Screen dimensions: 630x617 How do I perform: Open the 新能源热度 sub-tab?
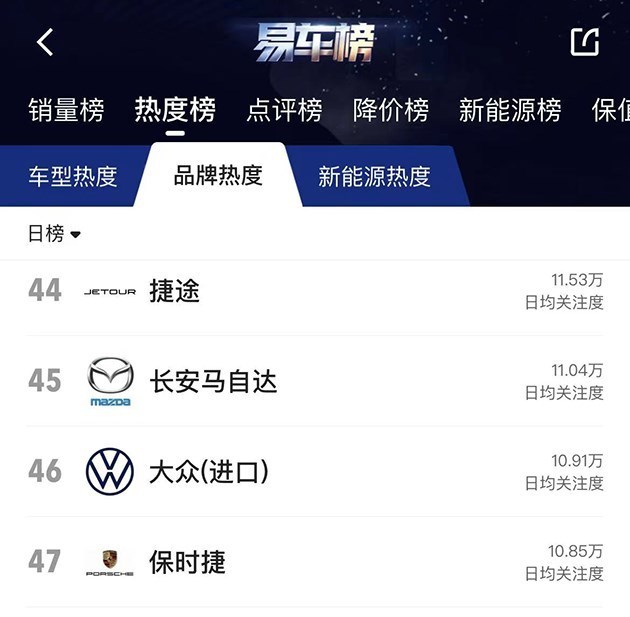pos(374,177)
